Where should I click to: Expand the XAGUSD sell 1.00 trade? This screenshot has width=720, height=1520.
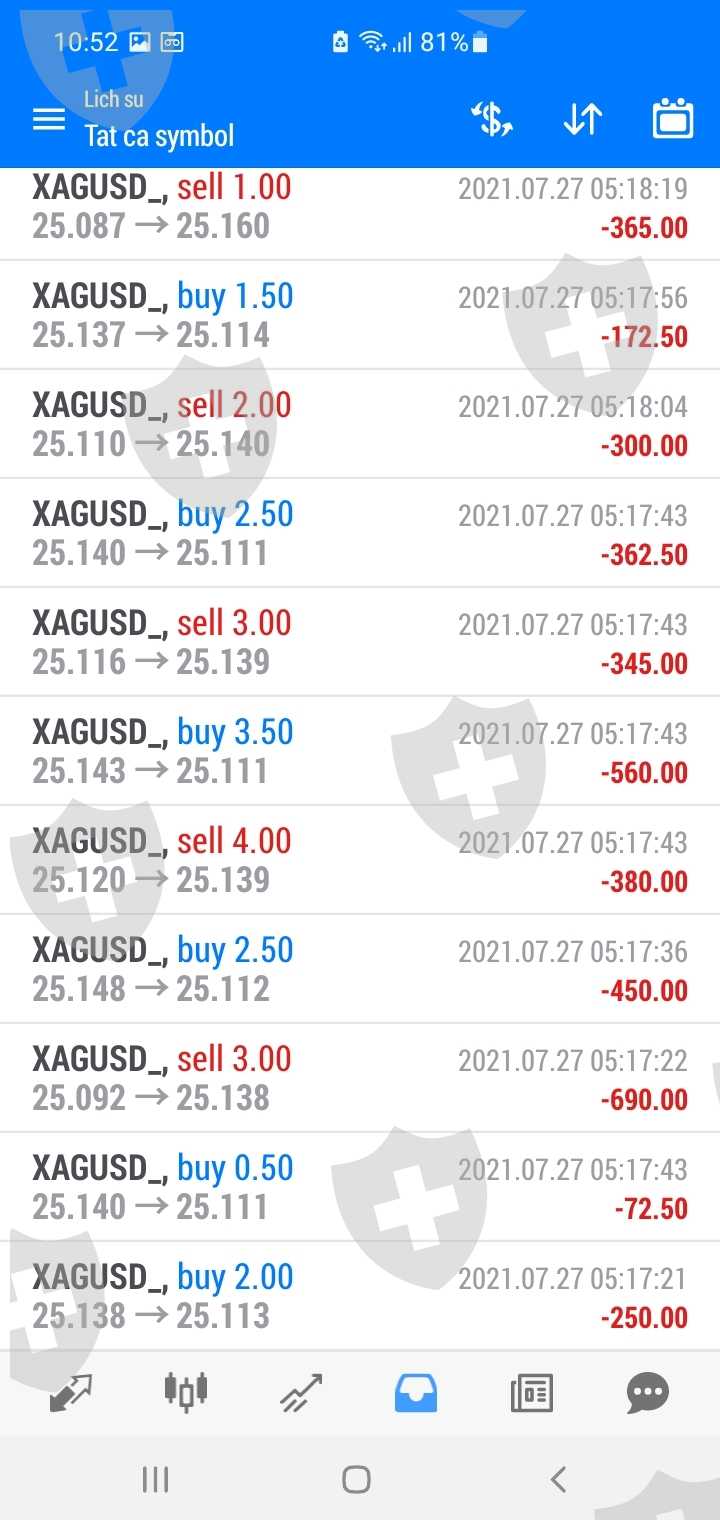360,207
